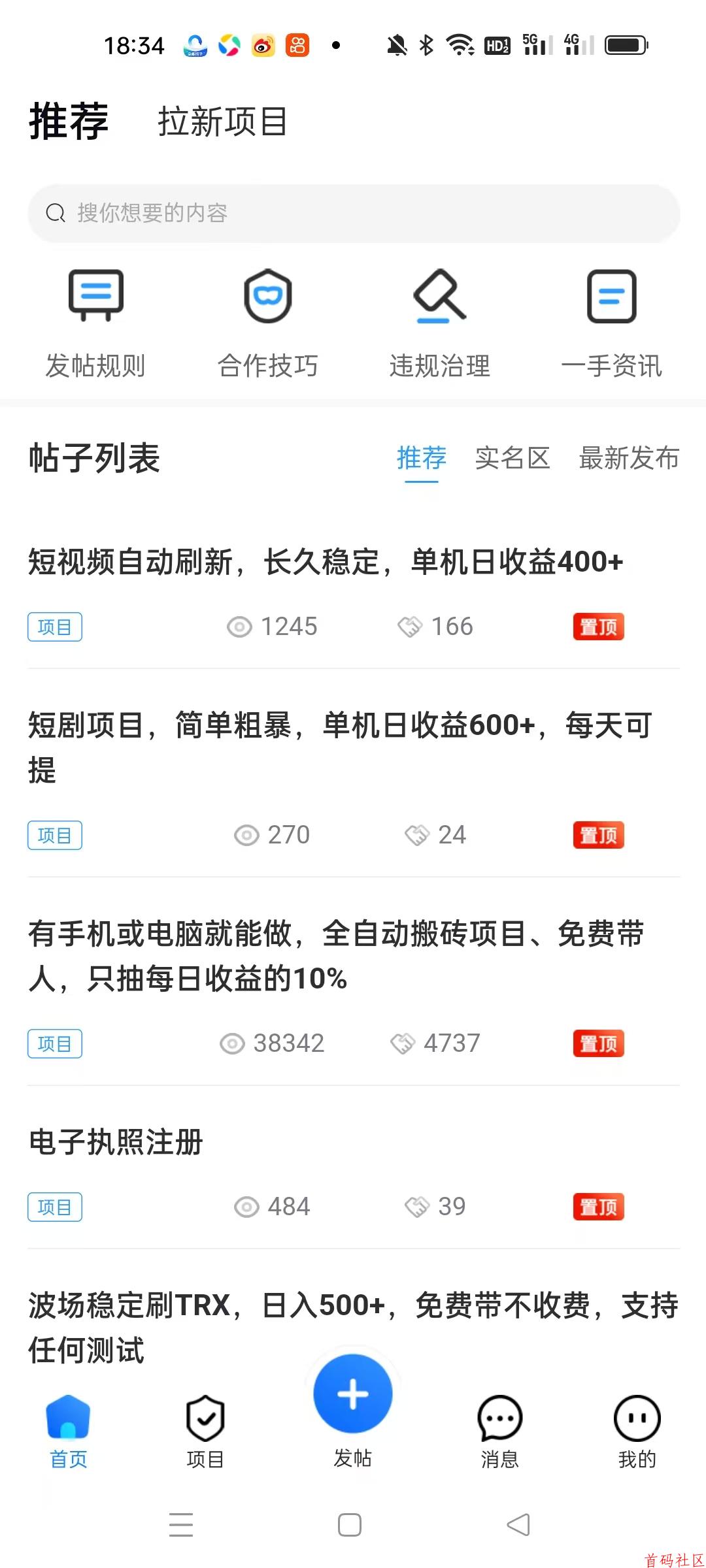Screen dimensions: 706x1568
Task: Switch to the 最新发布 tab
Action: click(629, 459)
